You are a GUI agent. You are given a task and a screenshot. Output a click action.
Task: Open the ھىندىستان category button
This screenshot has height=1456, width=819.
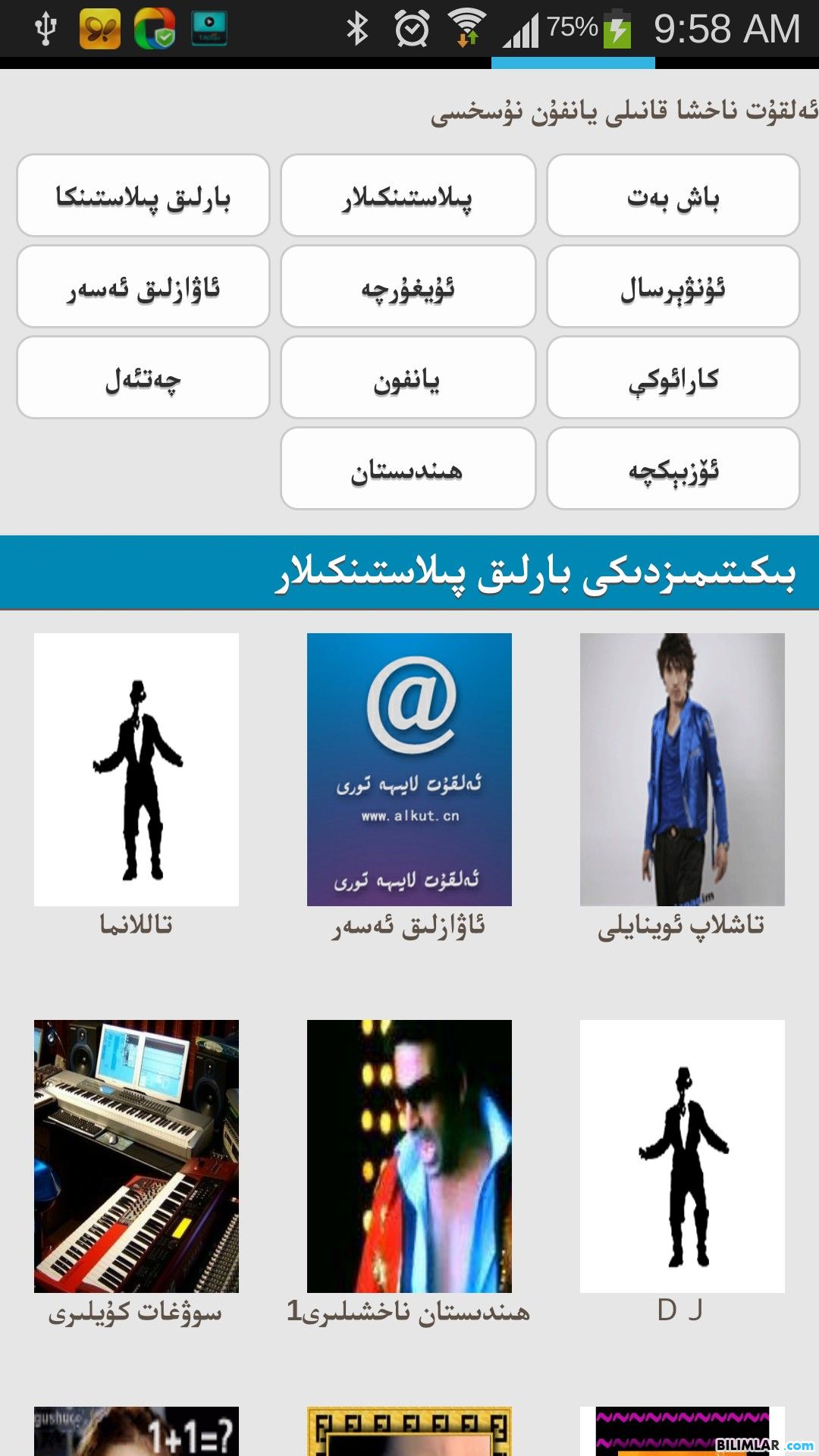(408, 469)
